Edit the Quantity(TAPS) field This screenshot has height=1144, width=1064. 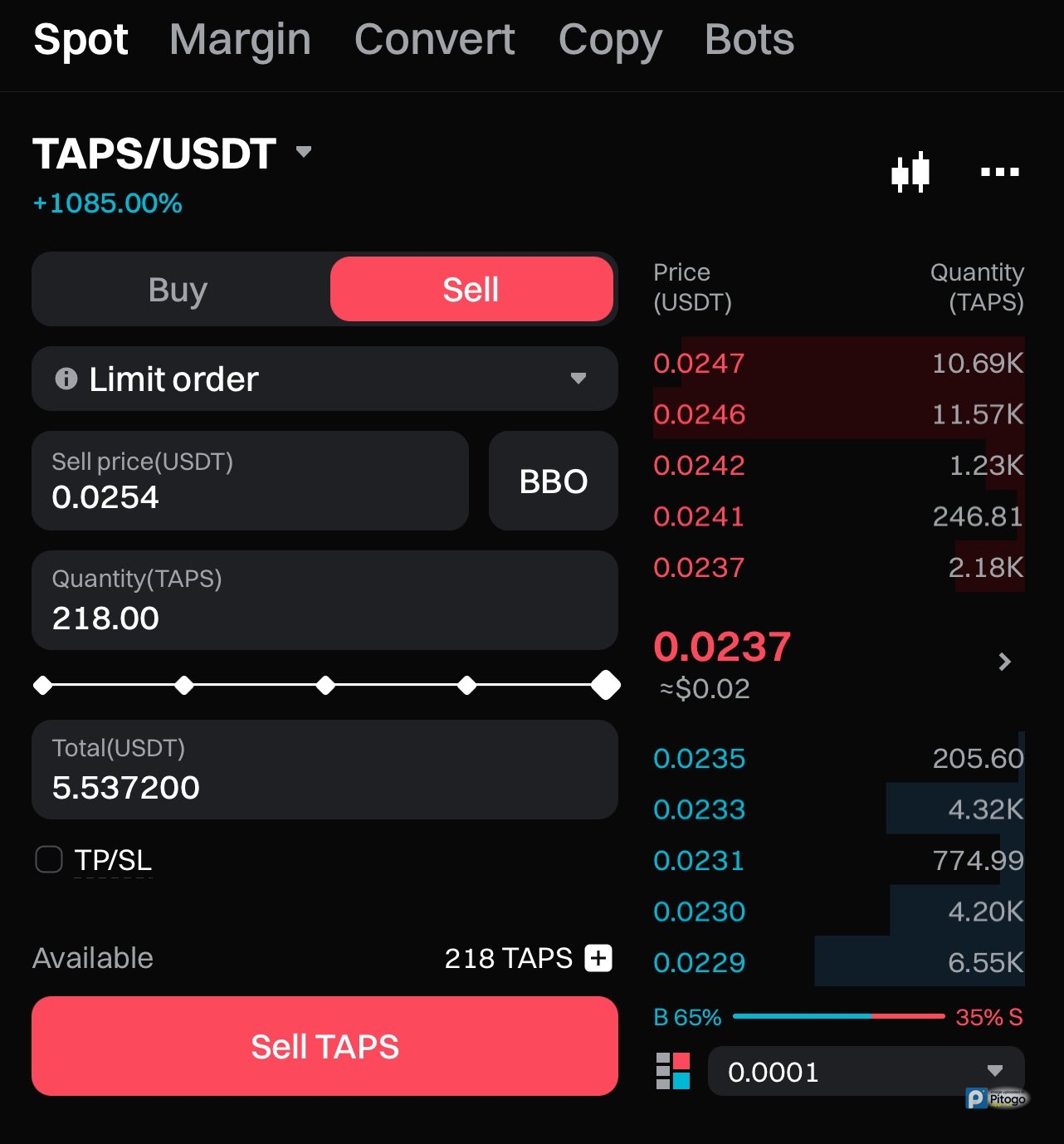coord(325,600)
